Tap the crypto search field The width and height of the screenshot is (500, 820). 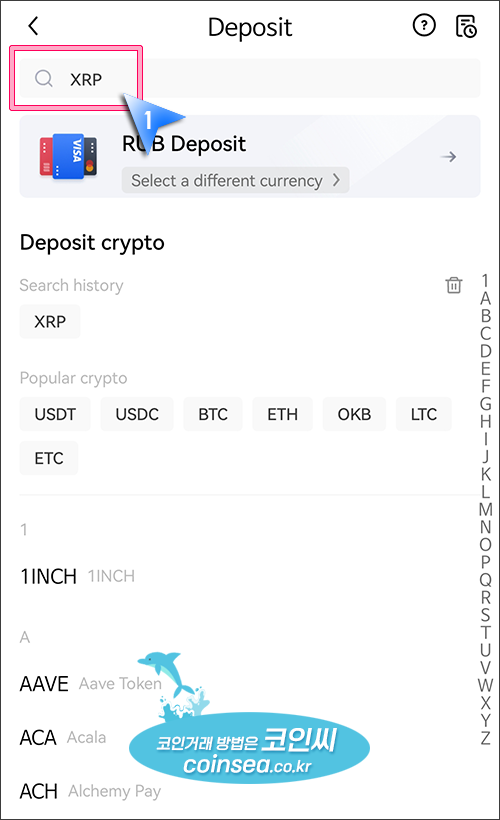click(249, 78)
